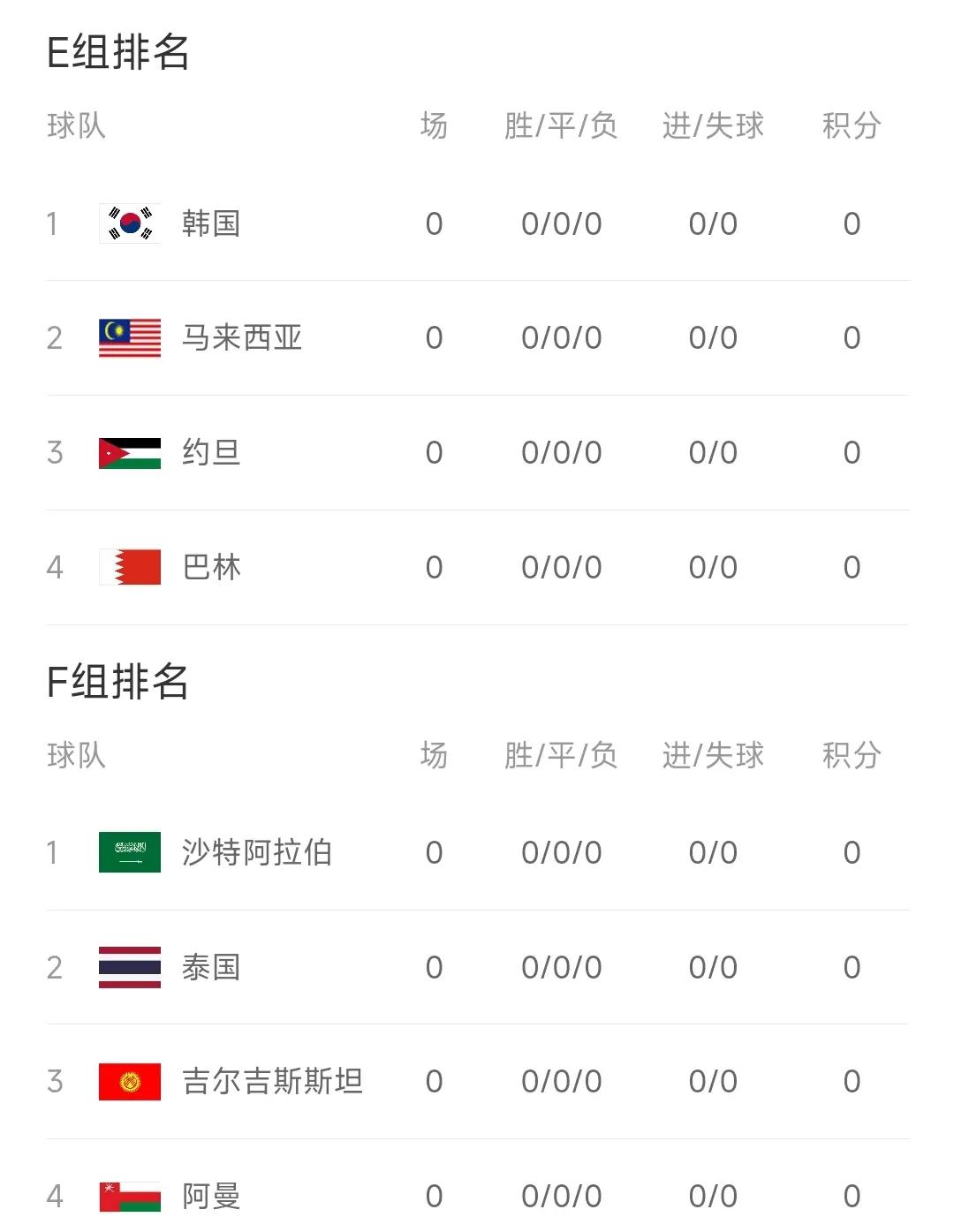Select the F组排名 section header
The width and height of the screenshot is (954, 1232).
[119, 681]
